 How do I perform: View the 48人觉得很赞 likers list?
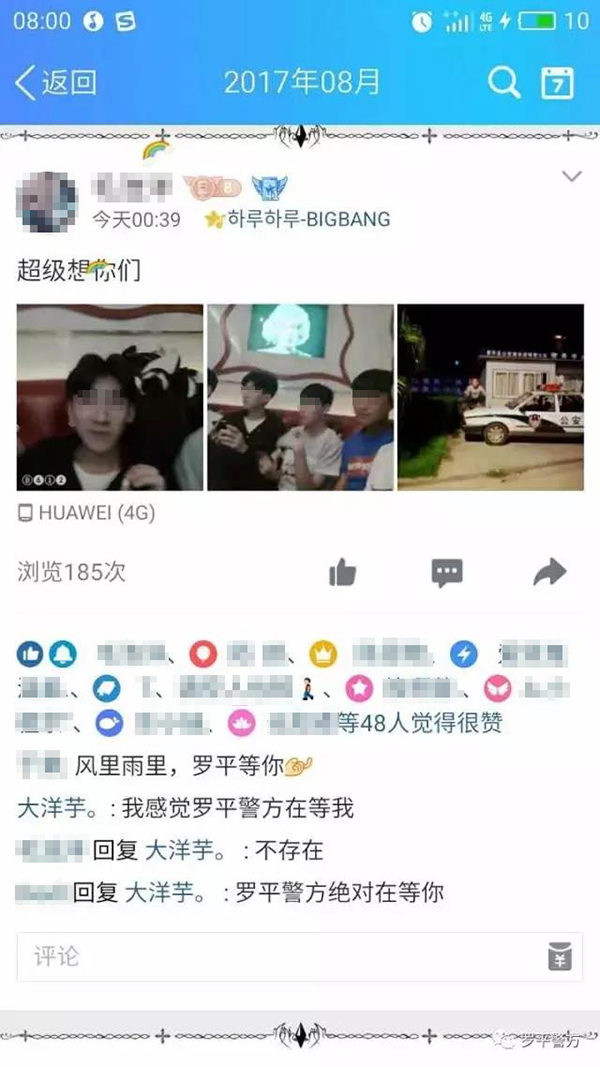(420, 722)
